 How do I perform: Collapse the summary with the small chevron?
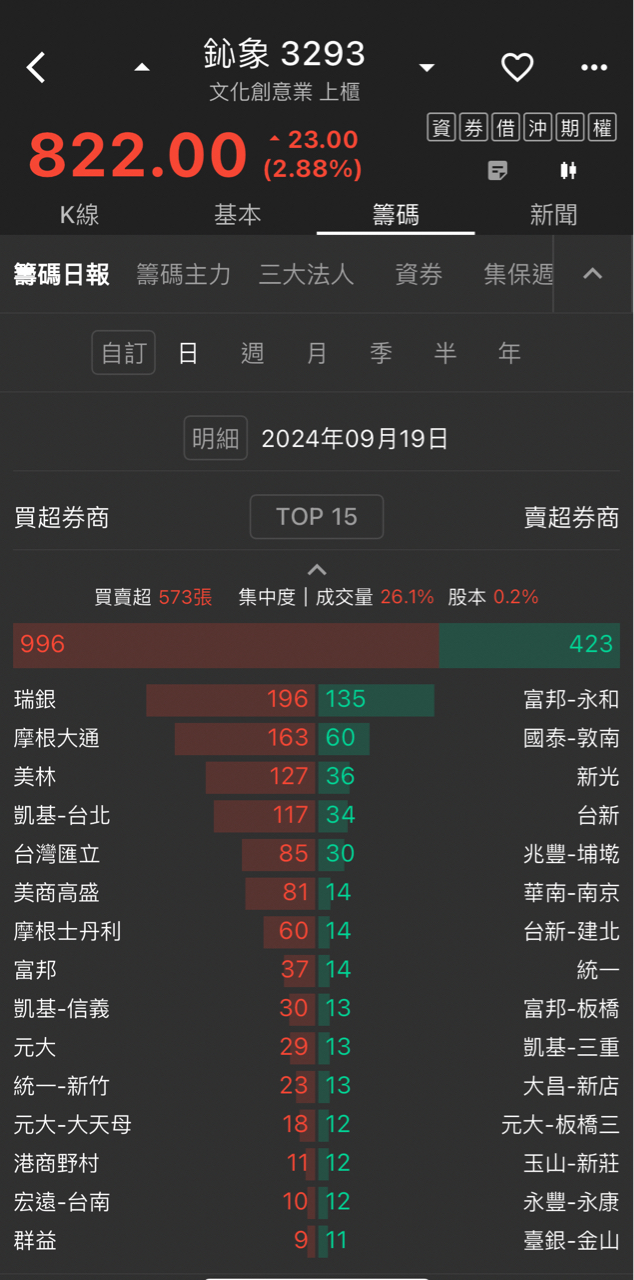point(316,570)
